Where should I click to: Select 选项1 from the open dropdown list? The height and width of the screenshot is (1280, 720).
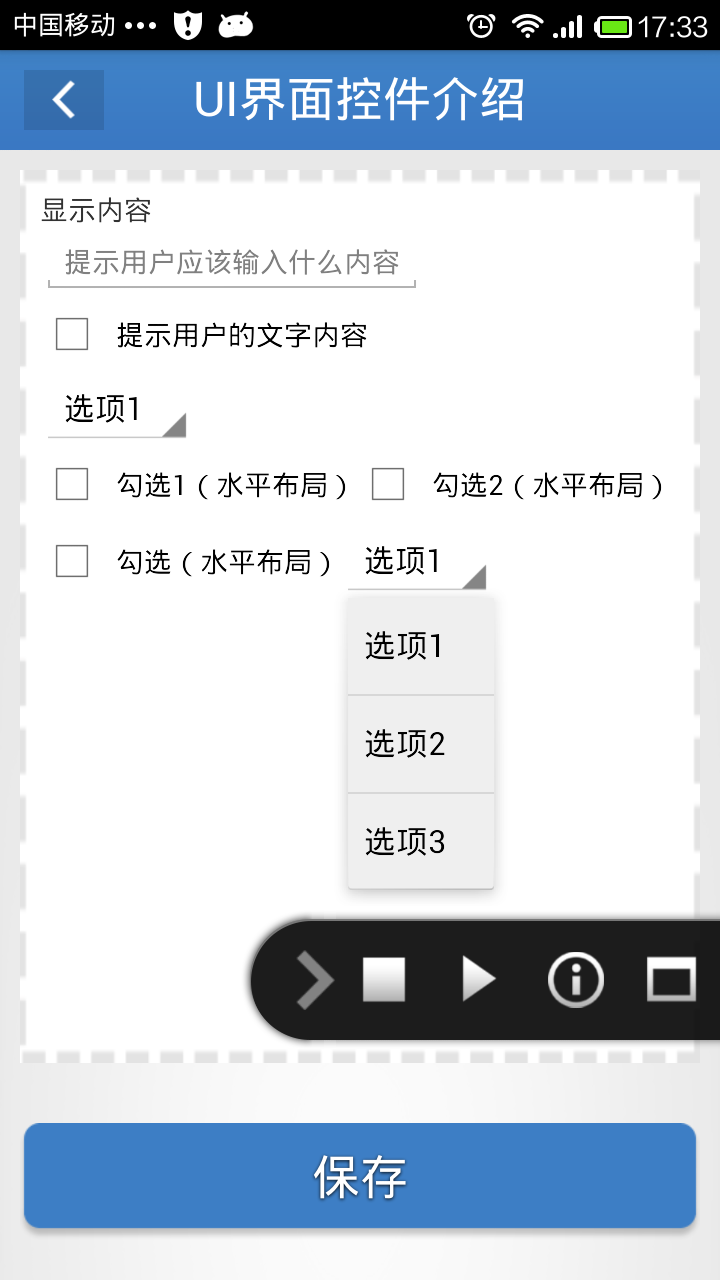tap(420, 647)
